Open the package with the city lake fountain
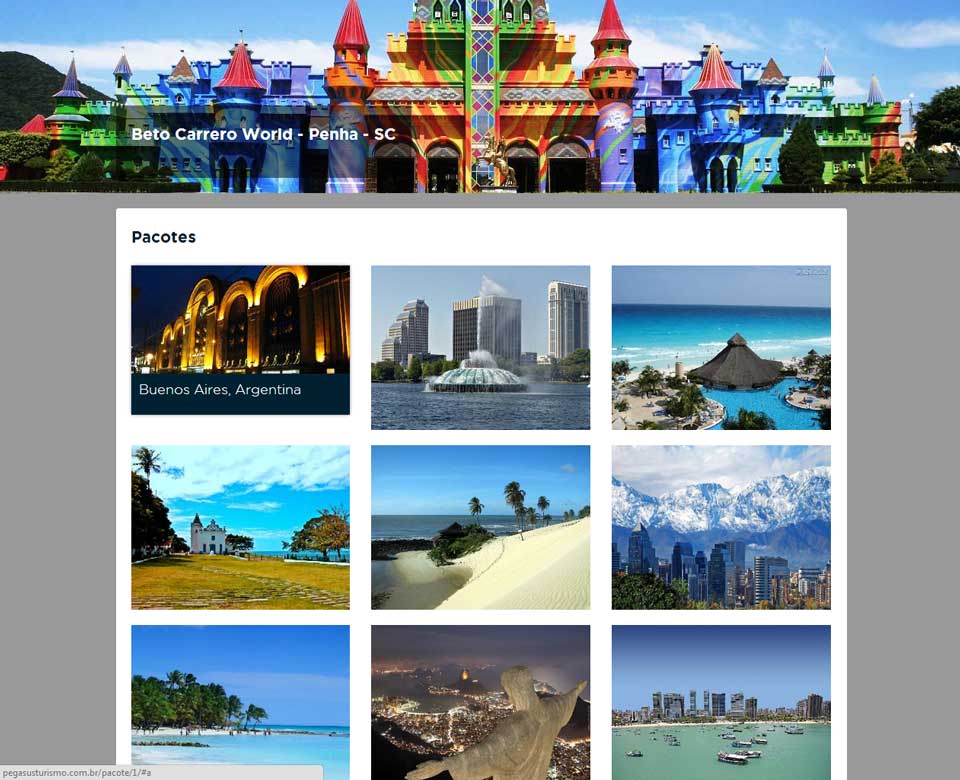The height and width of the screenshot is (780, 960). pyautogui.click(x=480, y=347)
